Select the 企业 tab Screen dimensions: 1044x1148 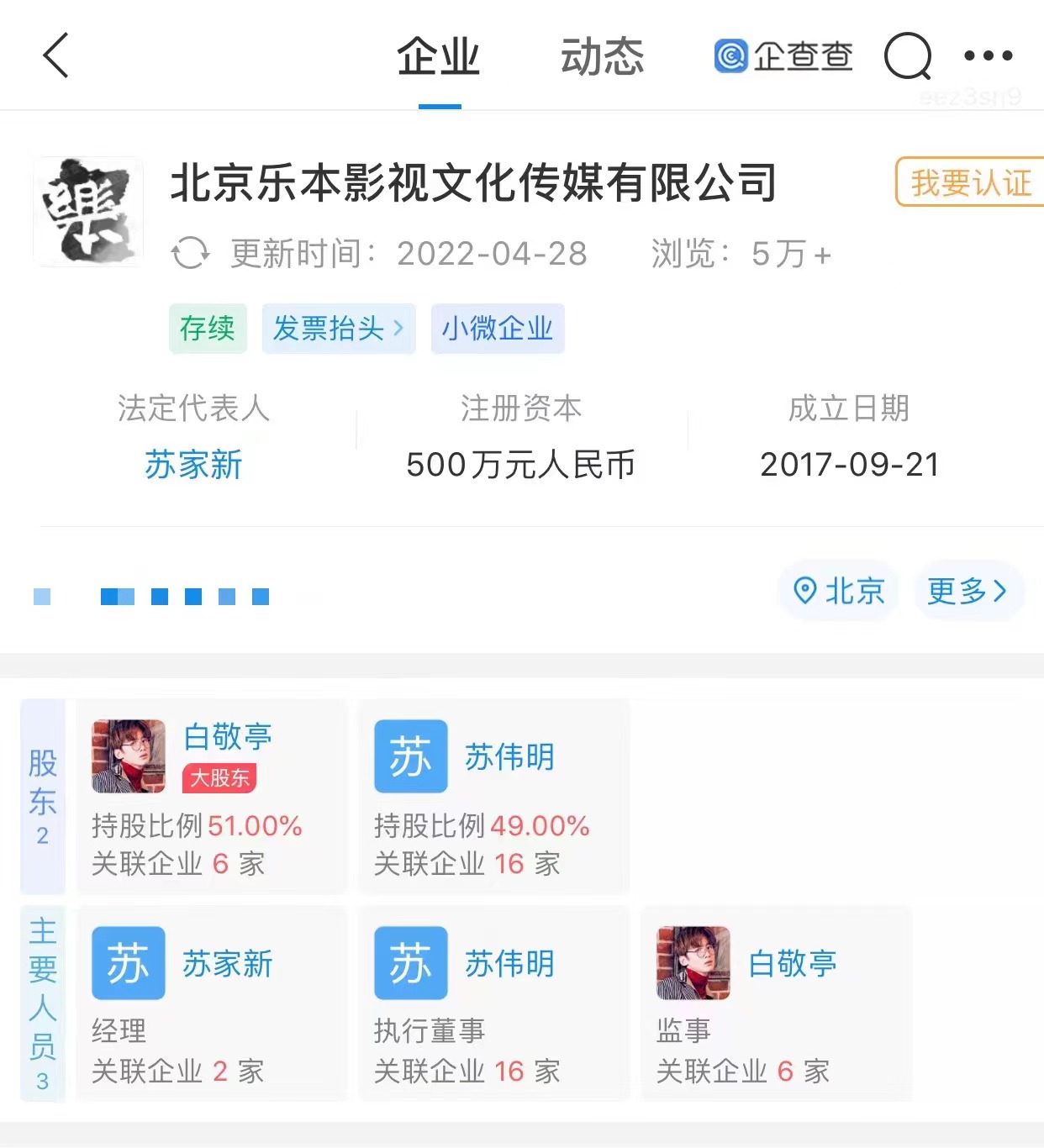tap(439, 57)
